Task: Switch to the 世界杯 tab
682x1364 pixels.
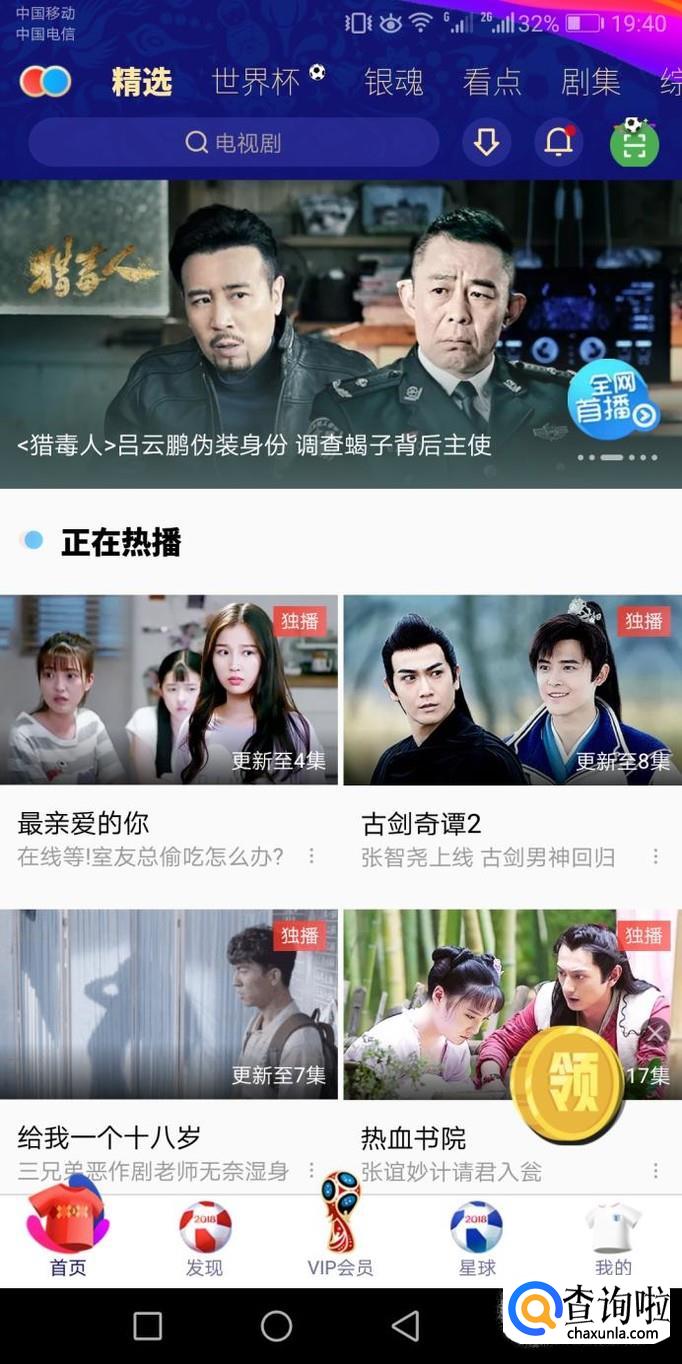Action: [257, 82]
